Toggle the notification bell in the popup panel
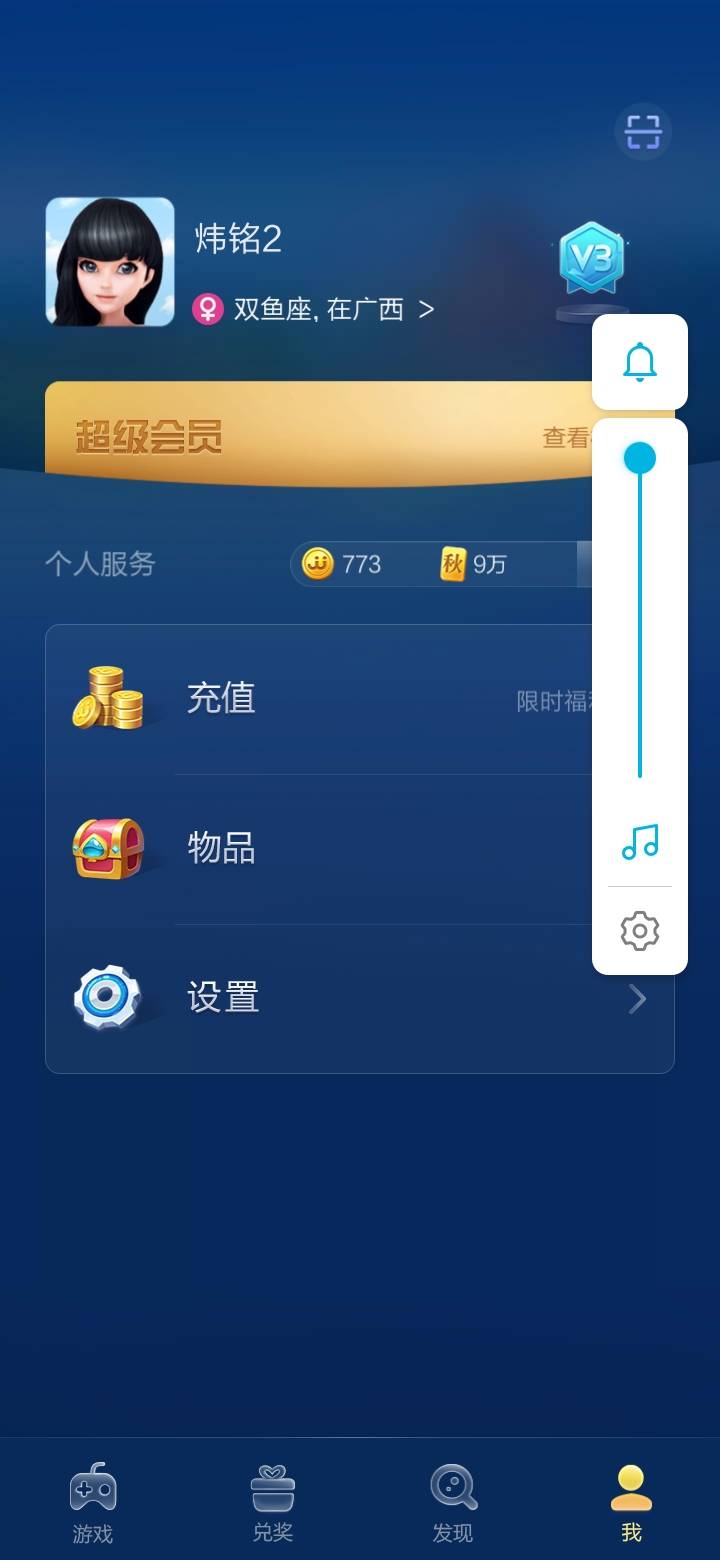 [x=640, y=363]
